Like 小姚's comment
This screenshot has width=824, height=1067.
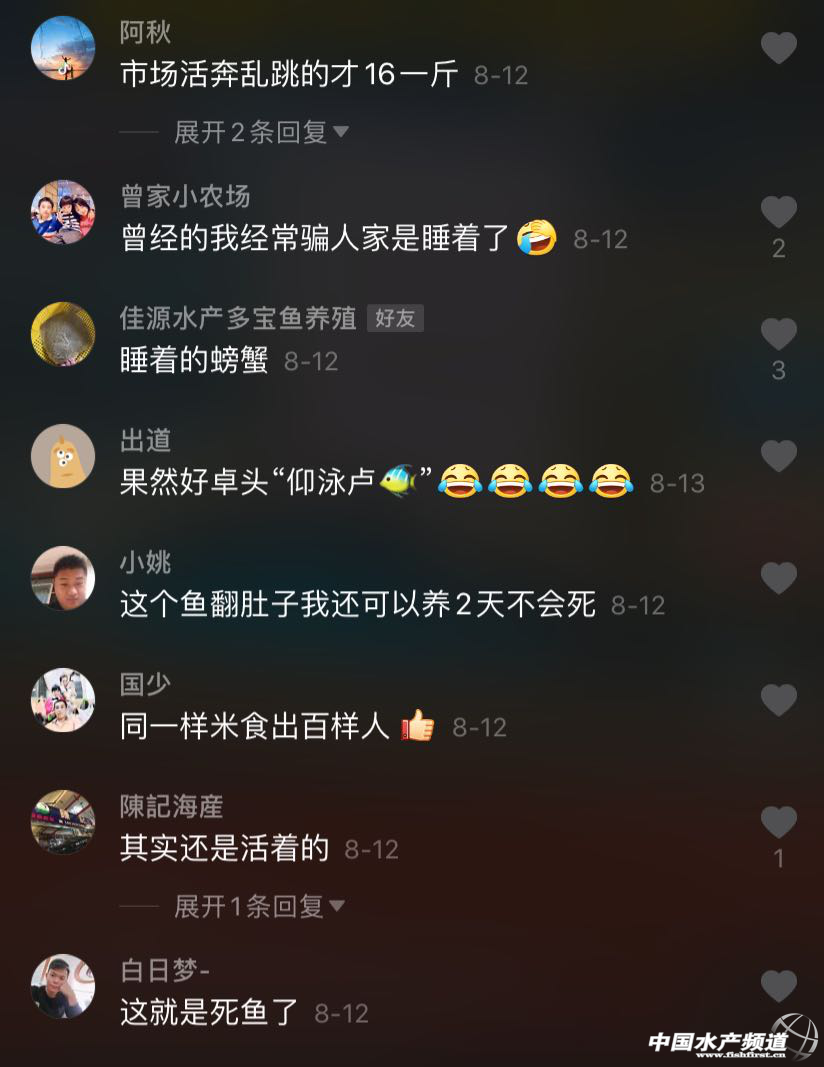[x=778, y=578]
